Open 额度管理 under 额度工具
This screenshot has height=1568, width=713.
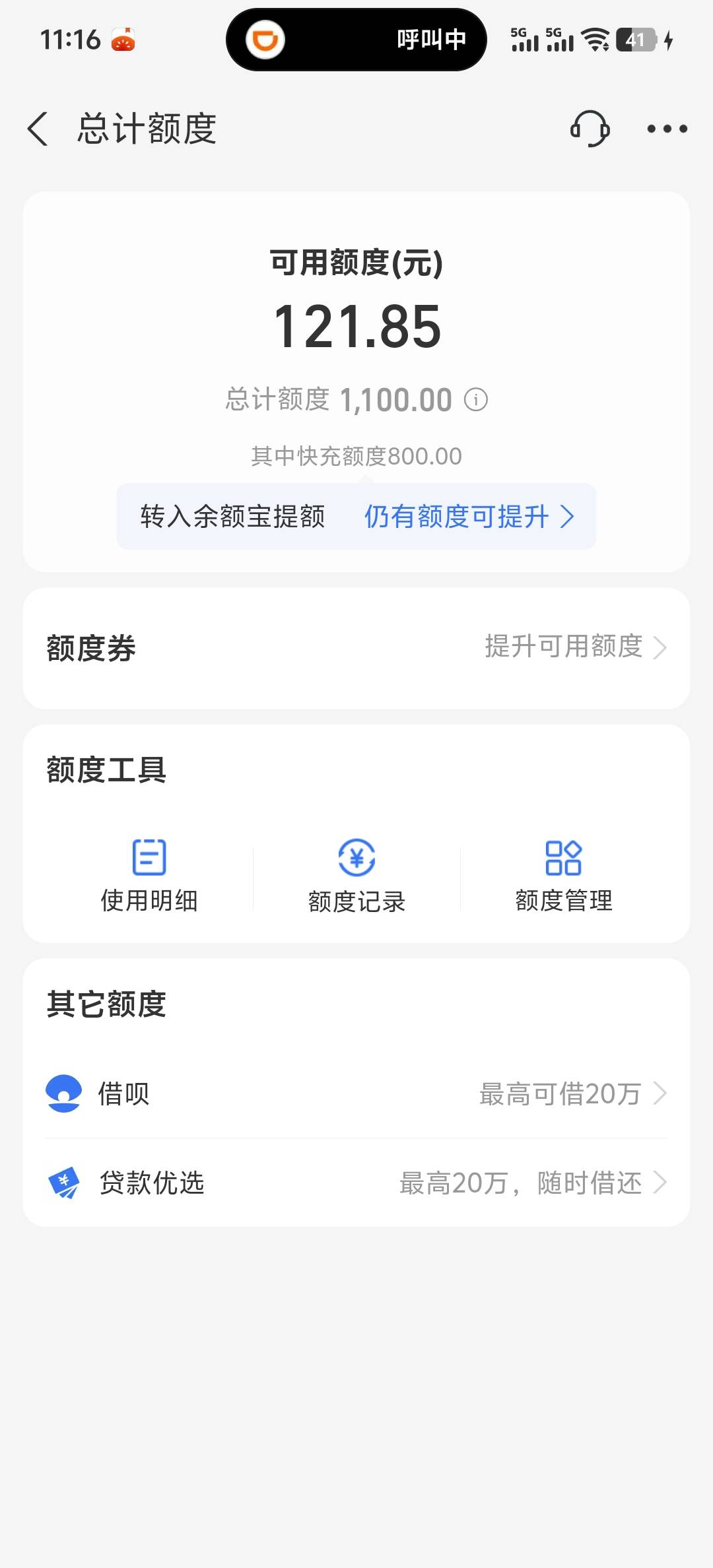pos(564,875)
